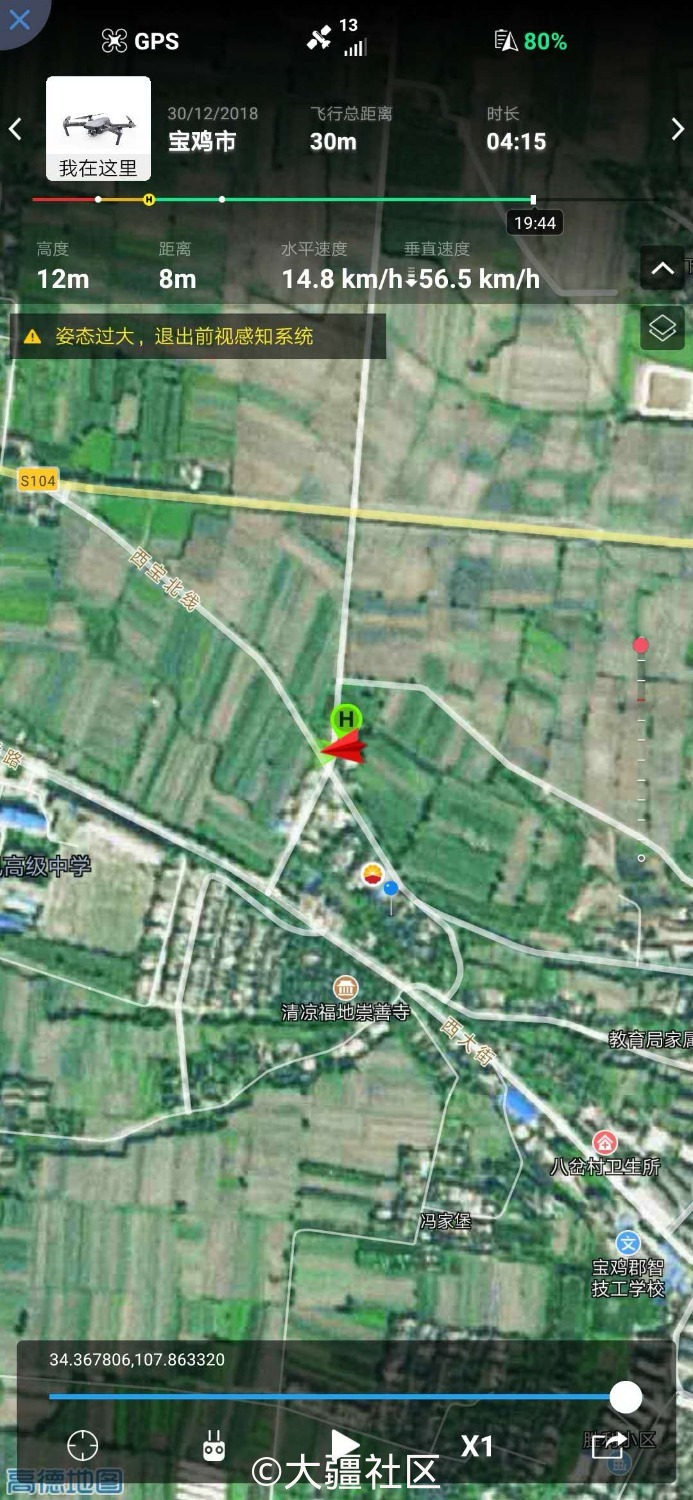Go to the next flight record
The height and width of the screenshot is (1500, 693).
[678, 129]
